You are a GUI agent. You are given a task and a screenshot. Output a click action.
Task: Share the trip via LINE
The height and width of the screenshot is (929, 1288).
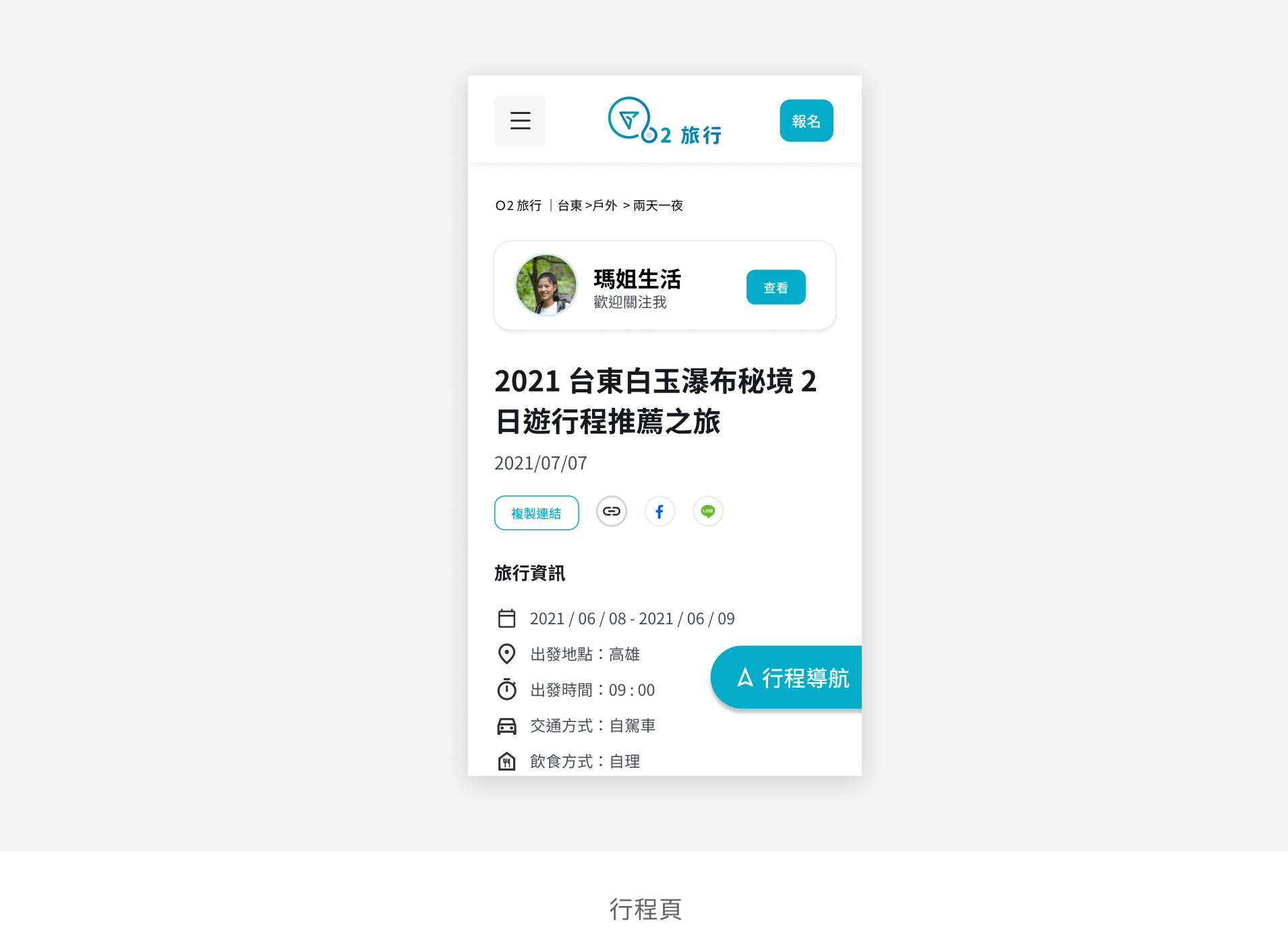pos(707,512)
